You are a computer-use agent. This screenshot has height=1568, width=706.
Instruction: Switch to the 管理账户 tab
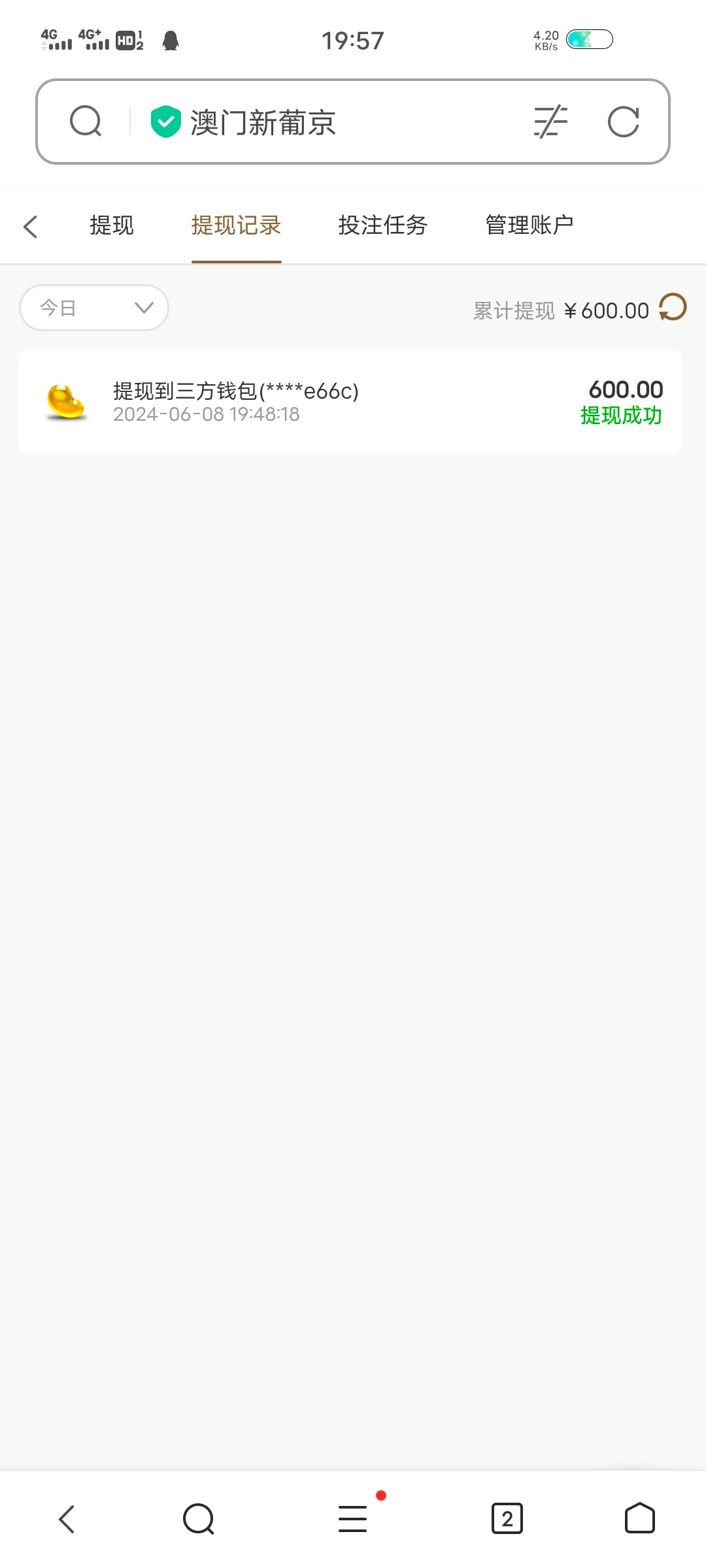[529, 225]
